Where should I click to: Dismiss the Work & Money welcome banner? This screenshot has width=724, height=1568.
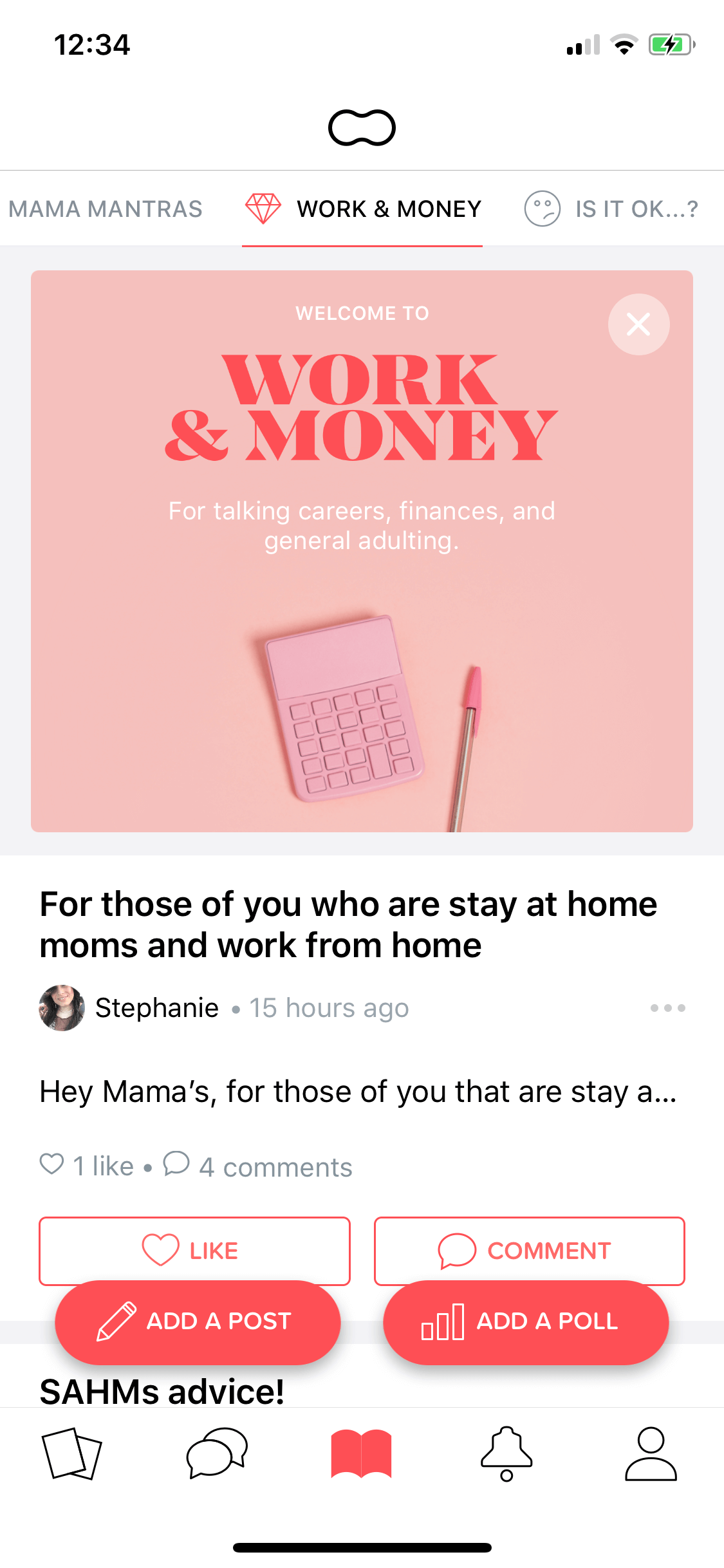coord(638,324)
